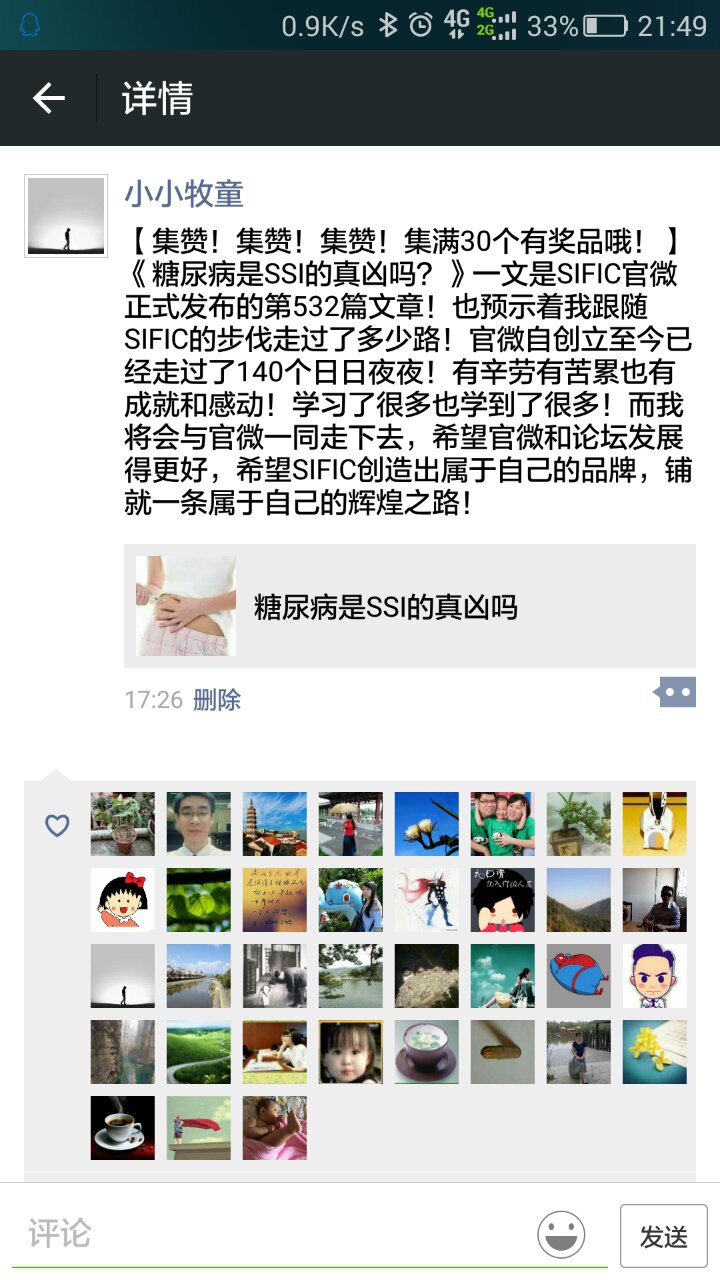Open the emoji picker smiley
The image size is (720, 1280).
561,1234
